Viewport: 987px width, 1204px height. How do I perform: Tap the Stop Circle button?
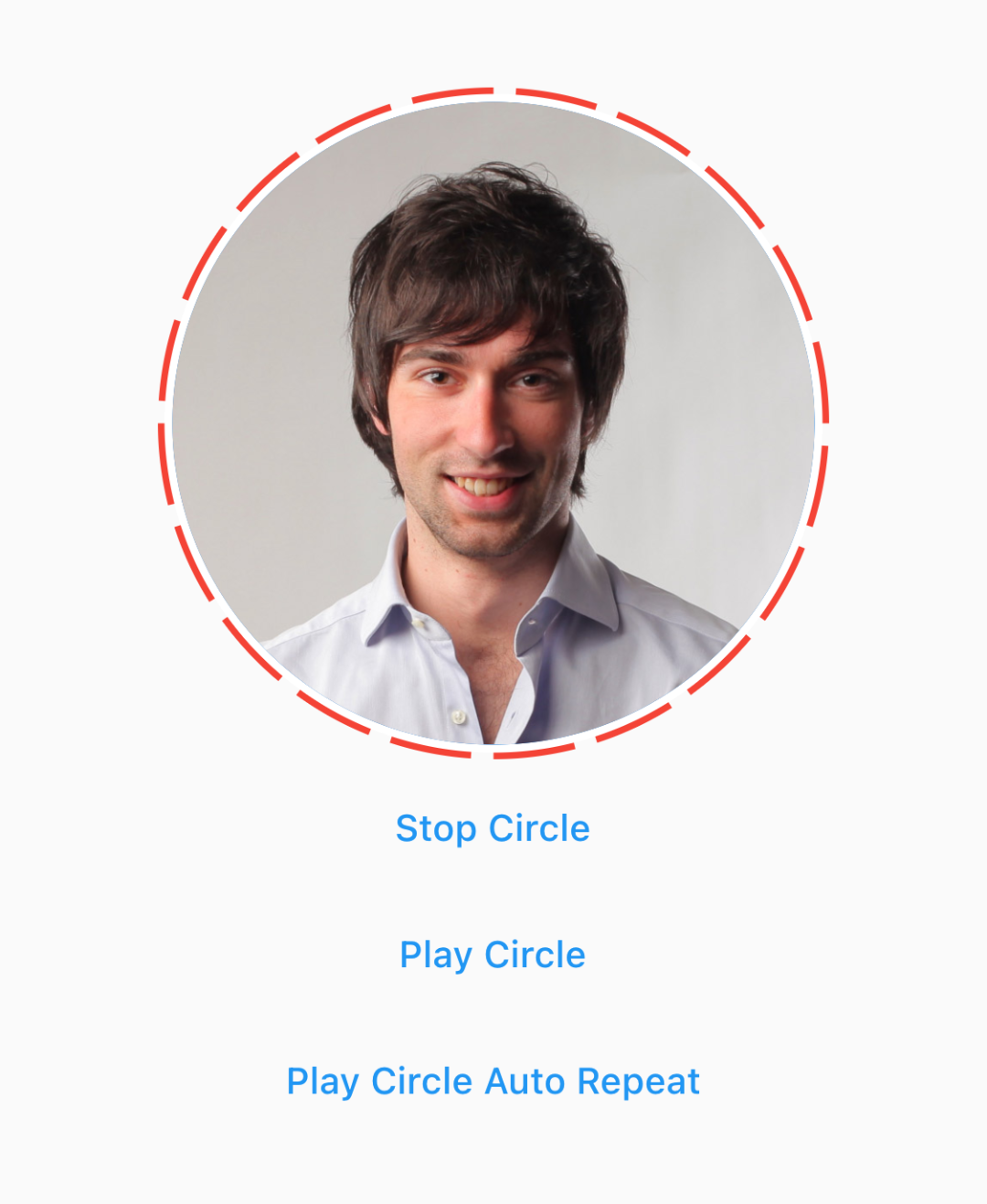493,828
